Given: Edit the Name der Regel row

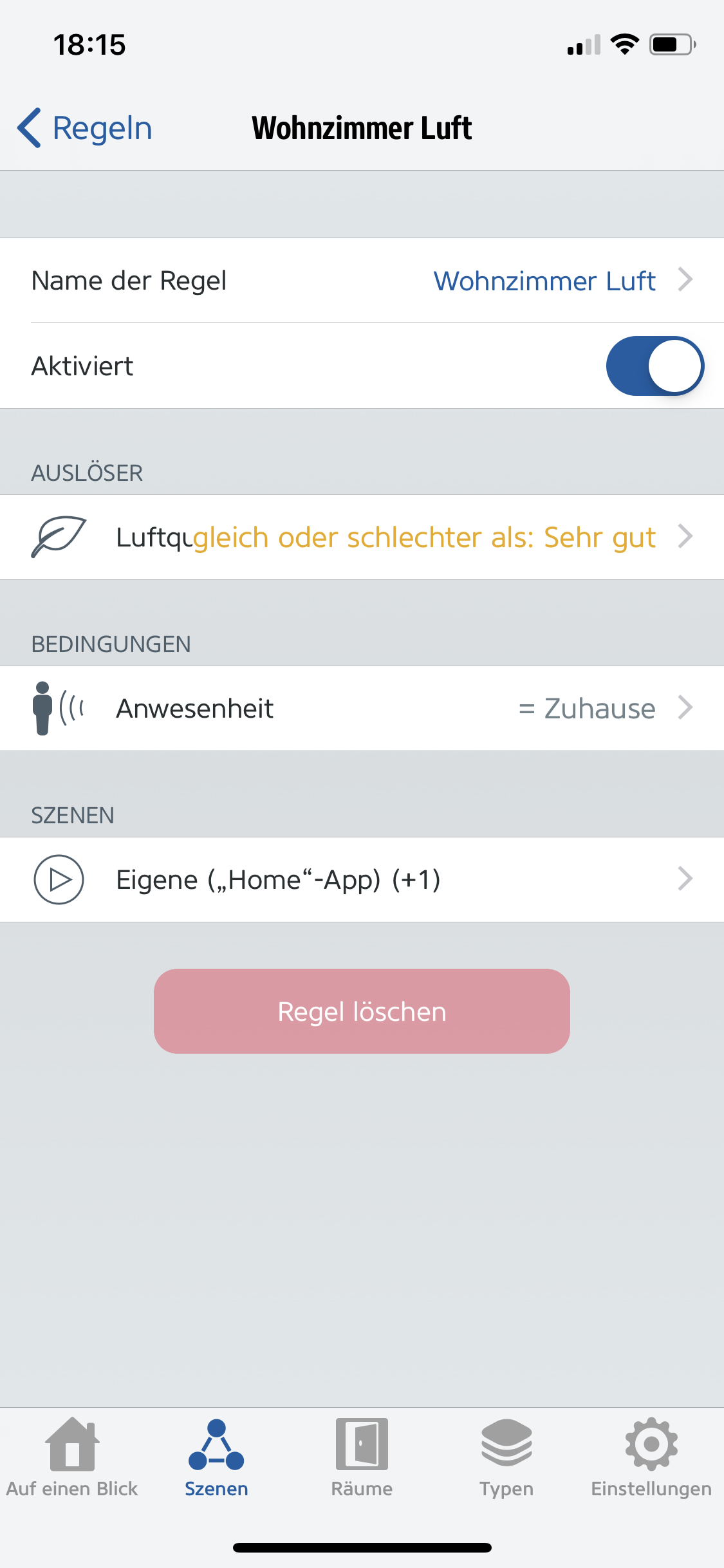Looking at the screenshot, I should (362, 281).
